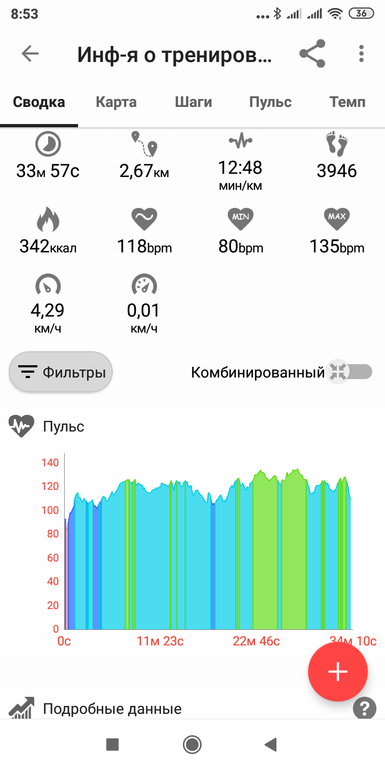Go back using the arrow icon
The height and width of the screenshot is (770, 385).
30,54
